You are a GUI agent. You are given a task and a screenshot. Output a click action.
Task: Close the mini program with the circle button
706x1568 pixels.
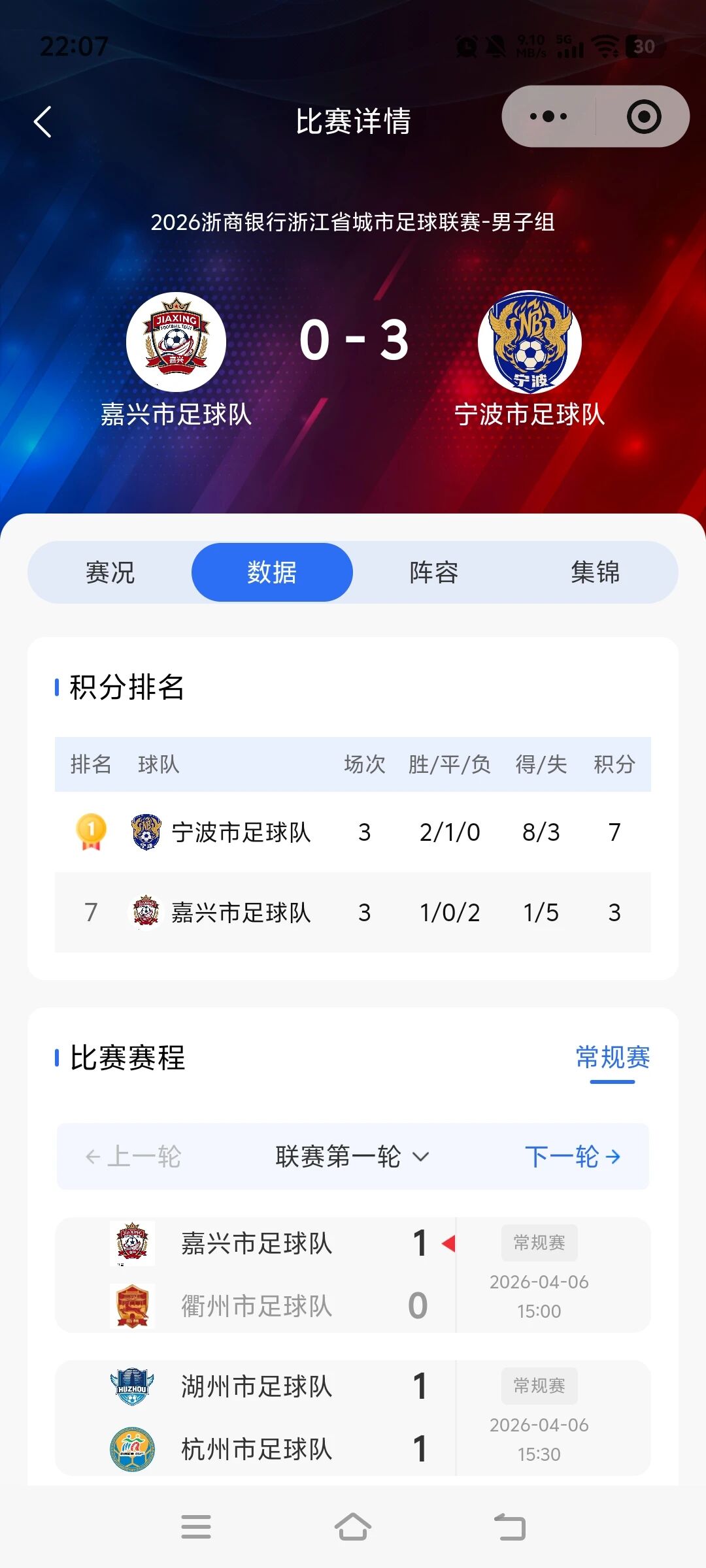[x=644, y=117]
